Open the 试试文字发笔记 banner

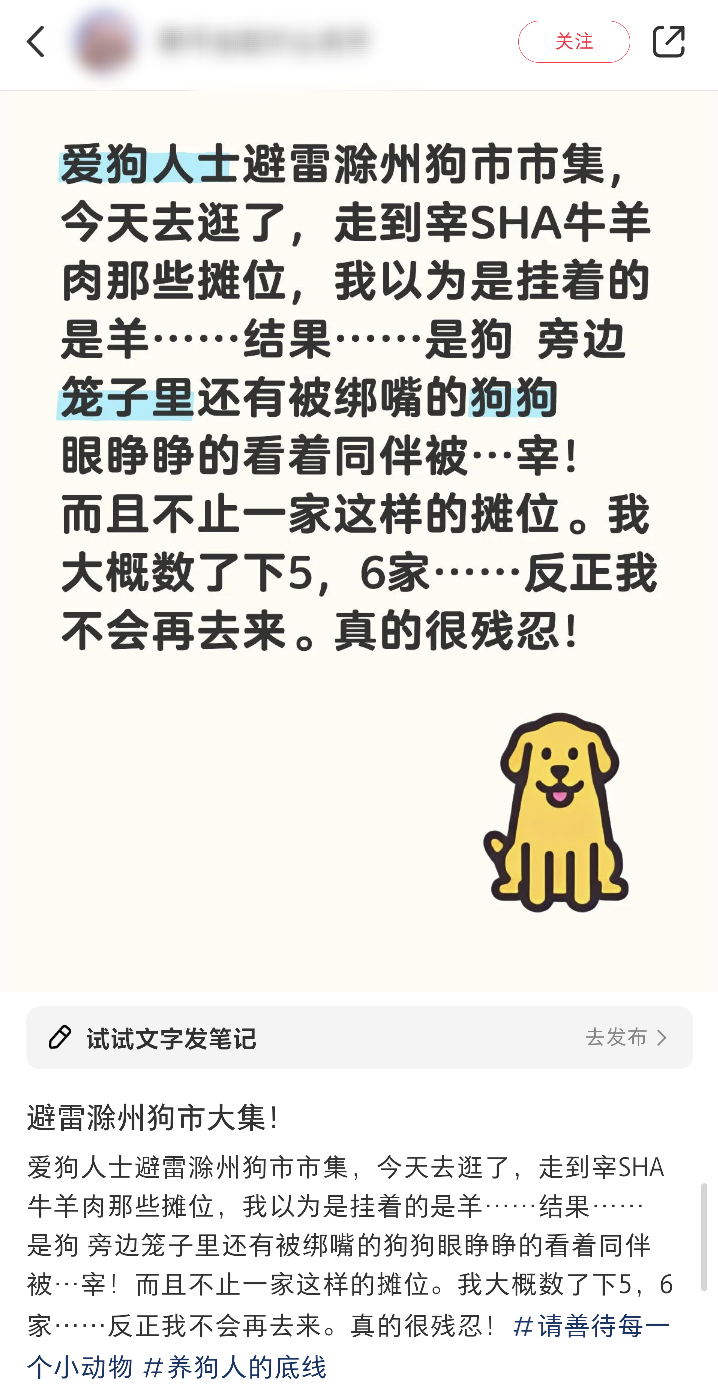[359, 1038]
